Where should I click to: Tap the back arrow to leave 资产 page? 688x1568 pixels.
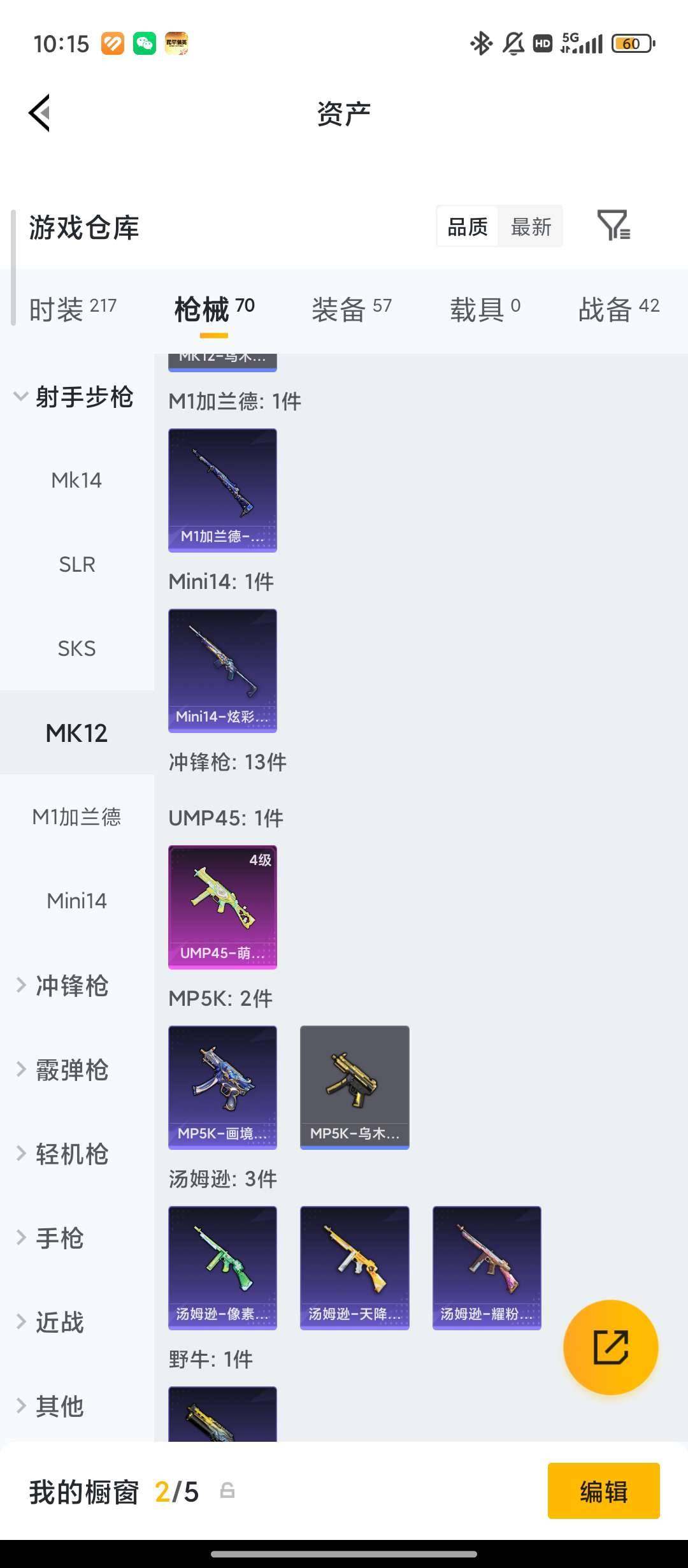(39, 112)
